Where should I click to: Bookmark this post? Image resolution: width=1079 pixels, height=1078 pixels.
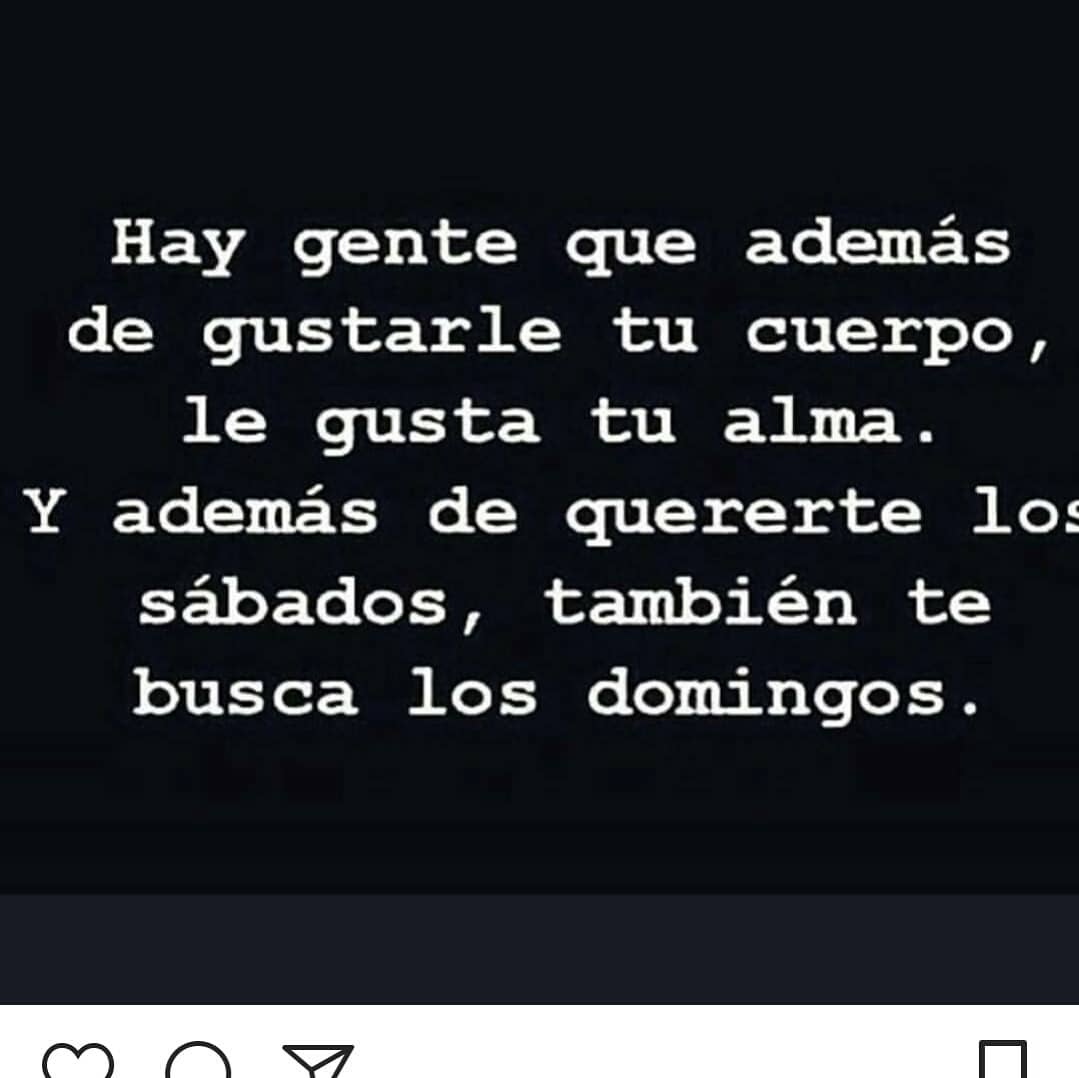1002,1062
